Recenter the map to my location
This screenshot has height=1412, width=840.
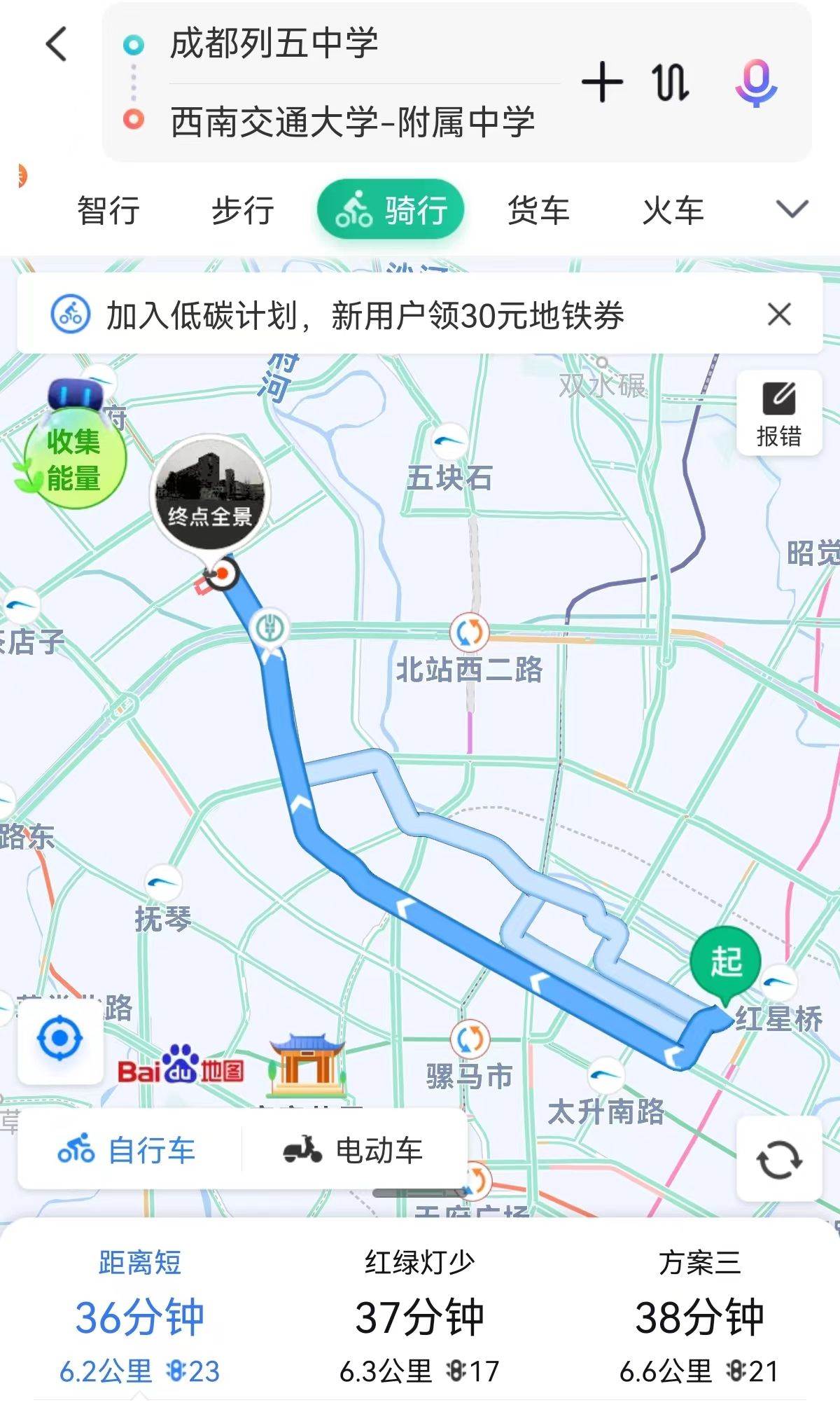59,1038
